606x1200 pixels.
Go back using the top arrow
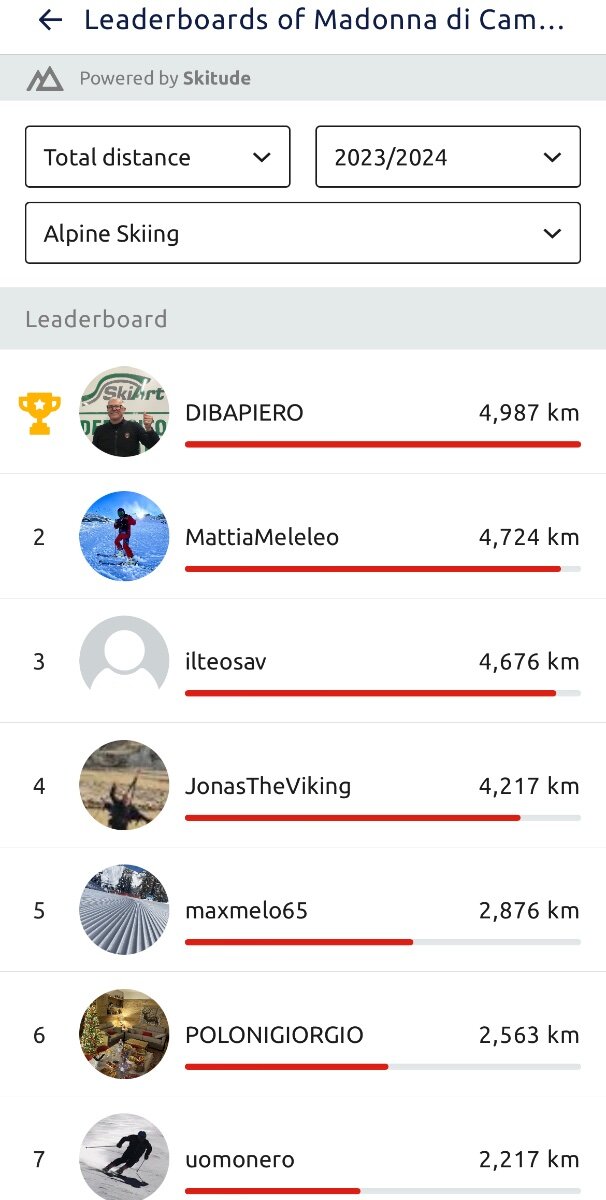tap(49, 21)
